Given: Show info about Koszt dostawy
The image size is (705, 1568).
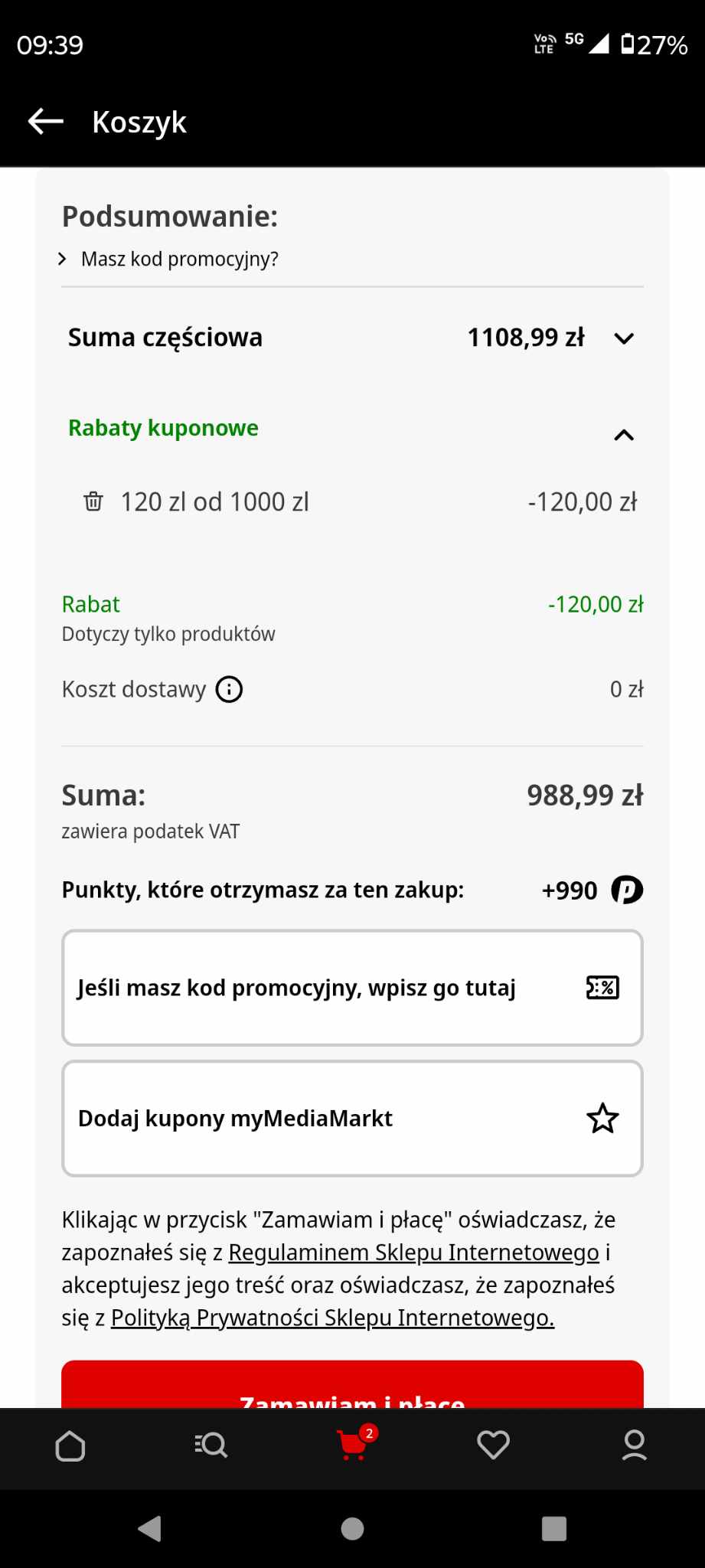Looking at the screenshot, I should point(229,689).
